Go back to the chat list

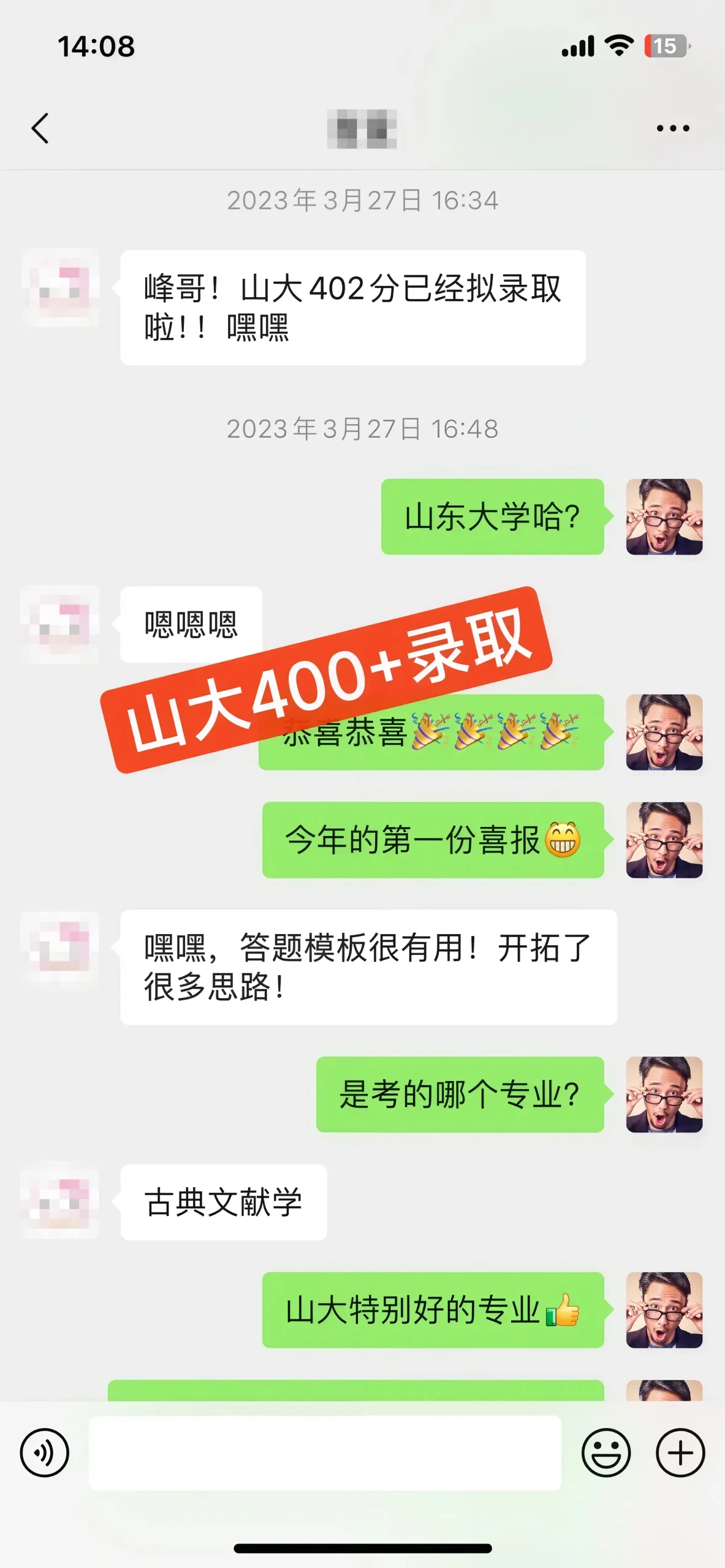click(x=40, y=129)
